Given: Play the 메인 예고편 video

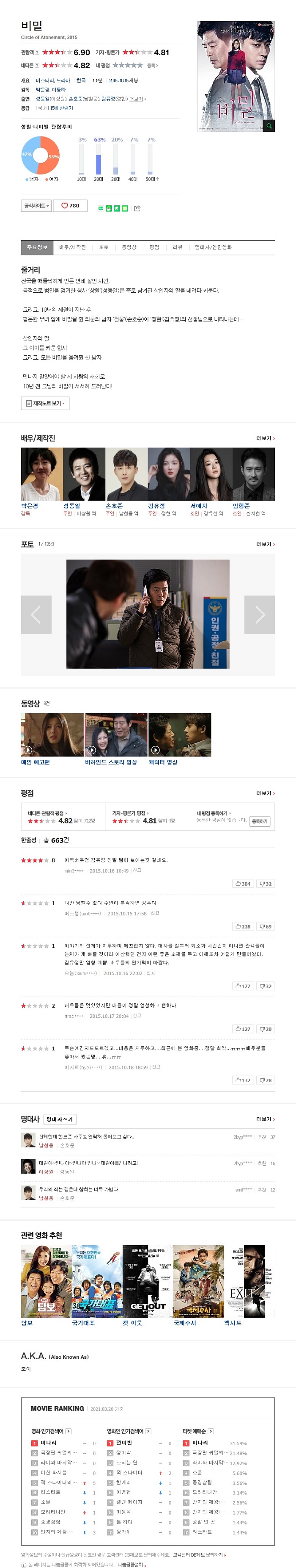Looking at the screenshot, I should [52, 735].
